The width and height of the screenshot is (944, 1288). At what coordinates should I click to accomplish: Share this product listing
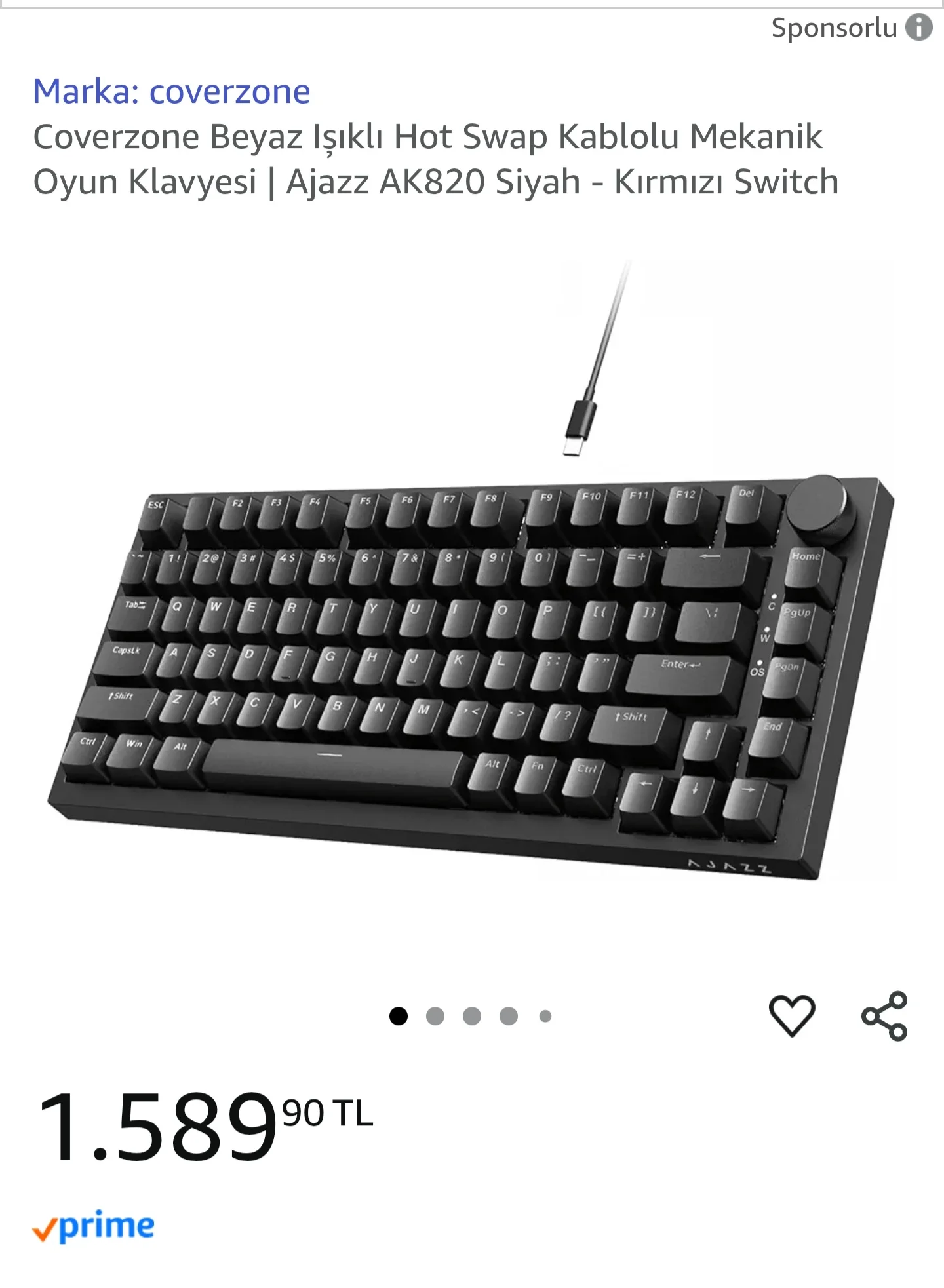point(884,1015)
